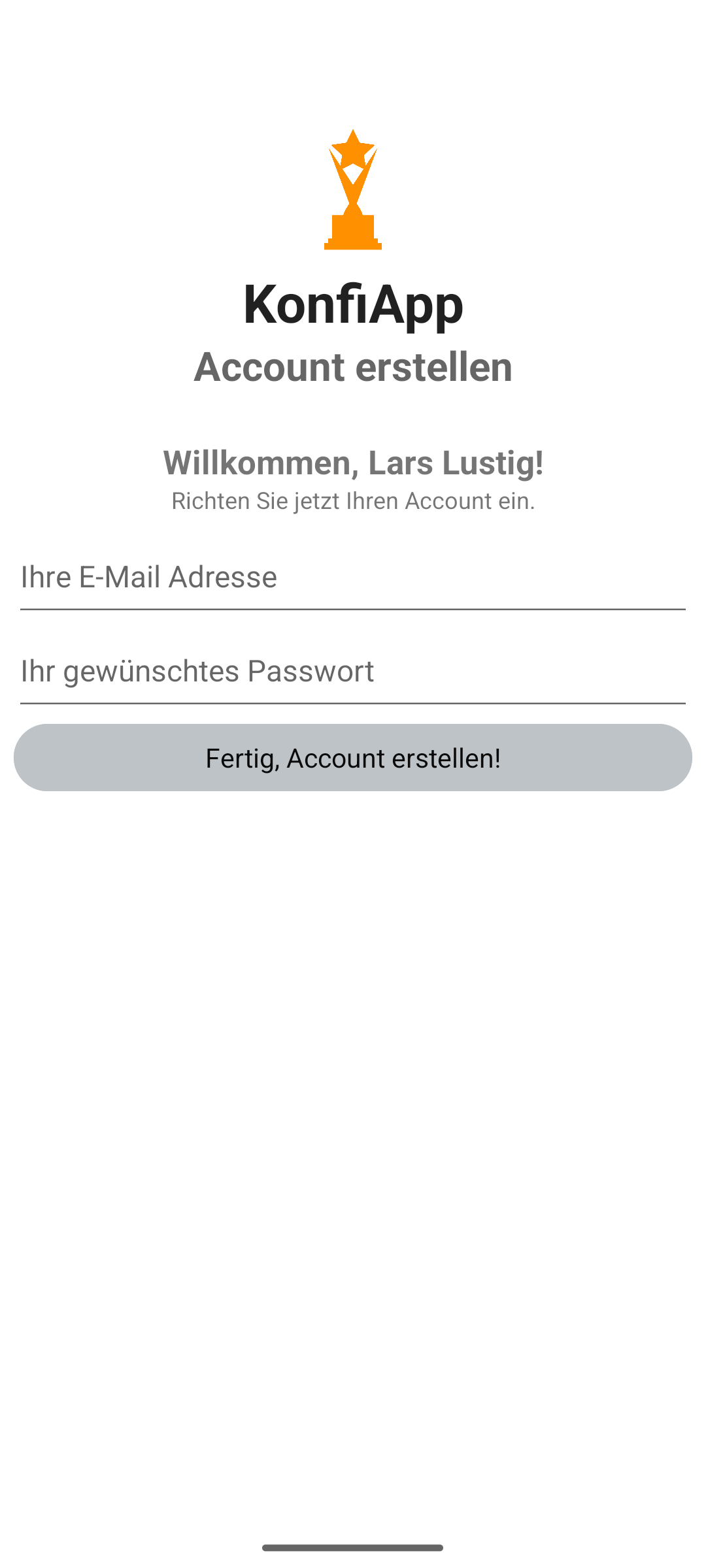
Task: Click the 'KonfiApp' title text
Action: pos(353,304)
